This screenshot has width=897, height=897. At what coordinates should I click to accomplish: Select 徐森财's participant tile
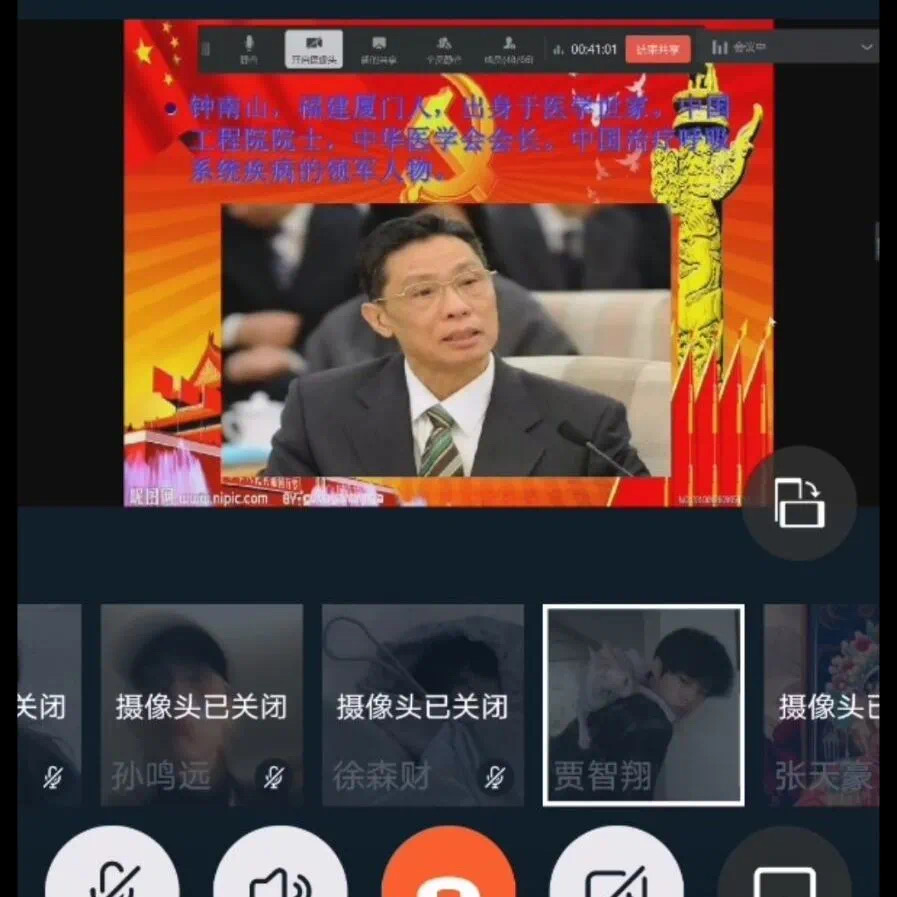422,704
